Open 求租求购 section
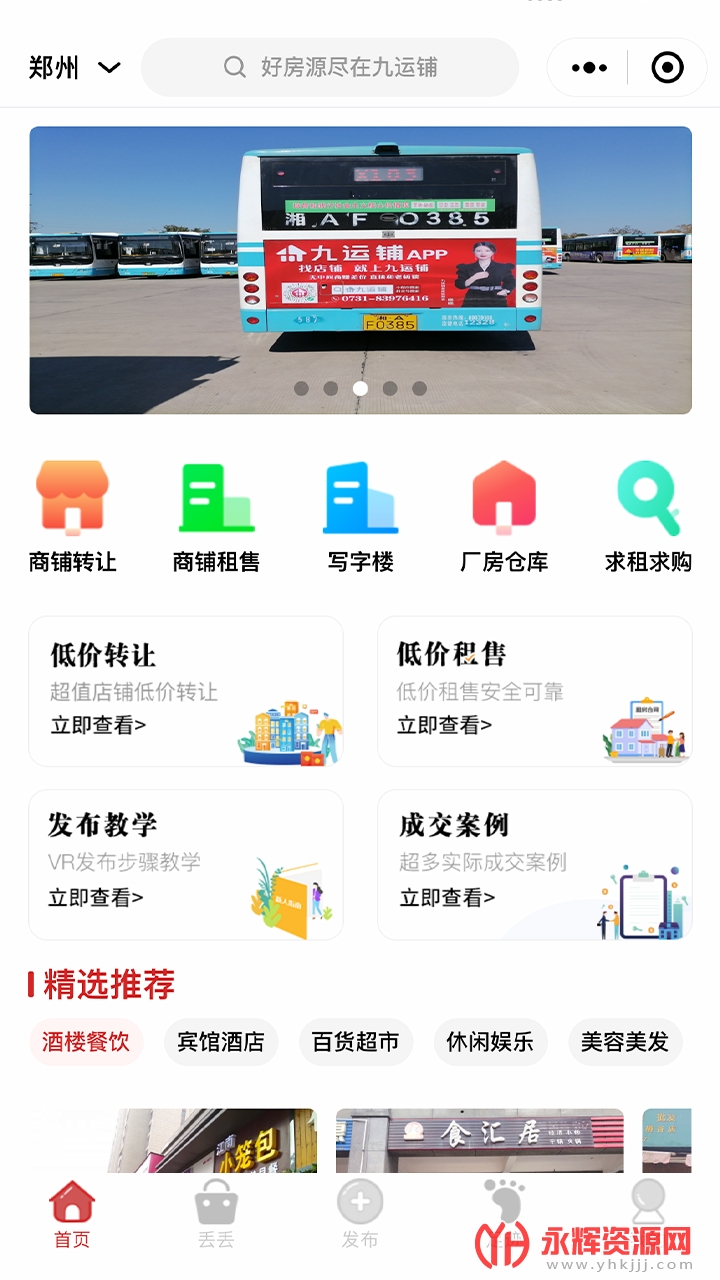Viewport: 720px width, 1280px height. [648, 517]
